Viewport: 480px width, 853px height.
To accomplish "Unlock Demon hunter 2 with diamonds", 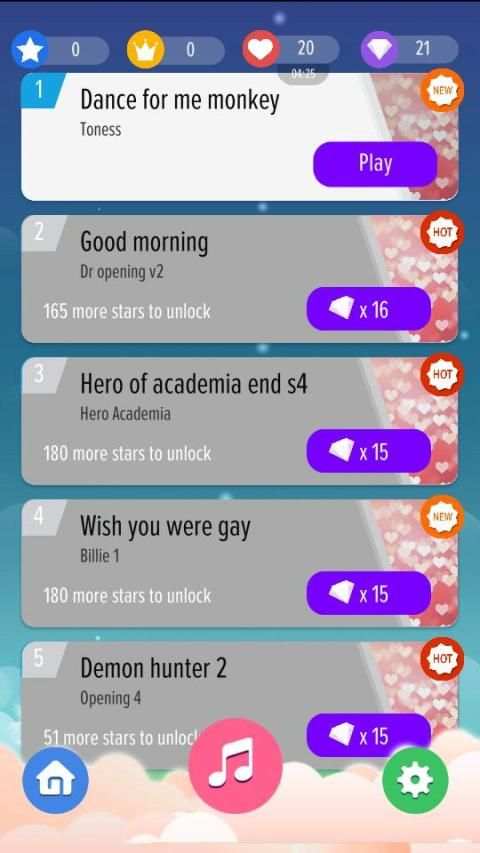I will click(369, 734).
